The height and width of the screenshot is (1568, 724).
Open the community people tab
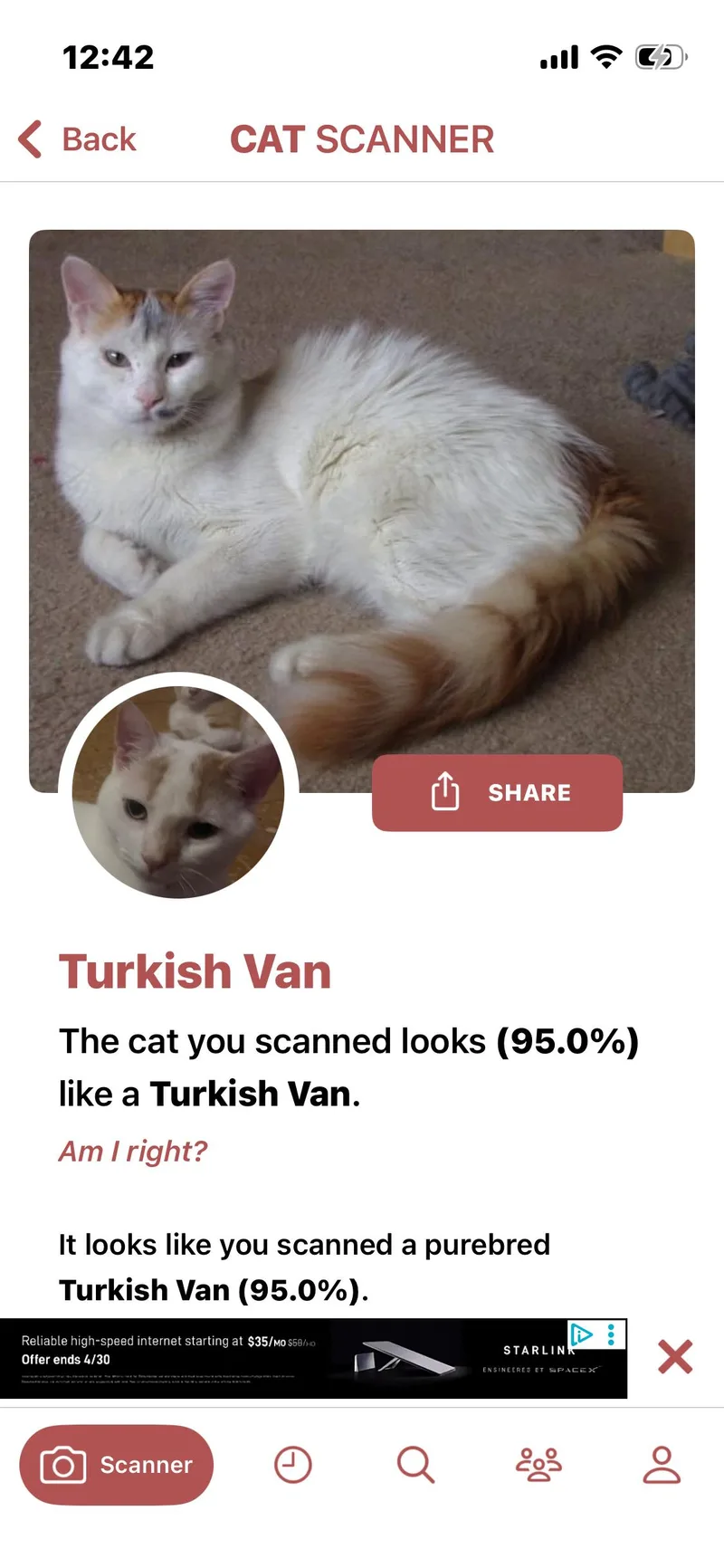pos(538,1464)
